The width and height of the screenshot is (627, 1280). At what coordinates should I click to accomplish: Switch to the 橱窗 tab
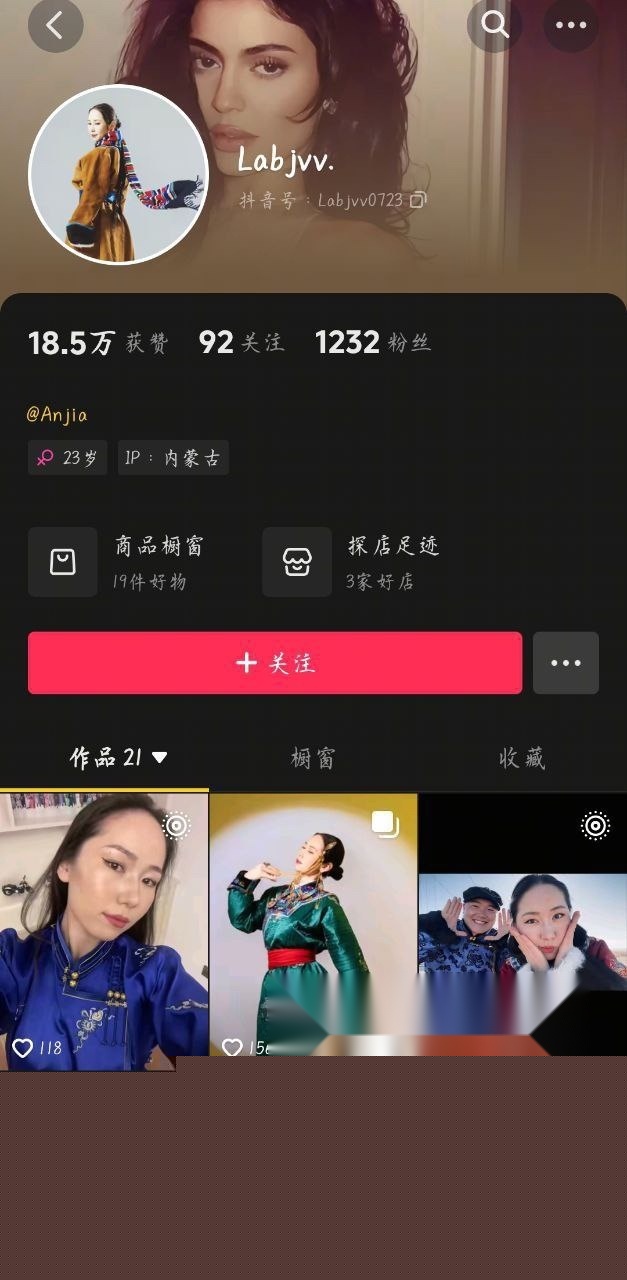[312, 758]
